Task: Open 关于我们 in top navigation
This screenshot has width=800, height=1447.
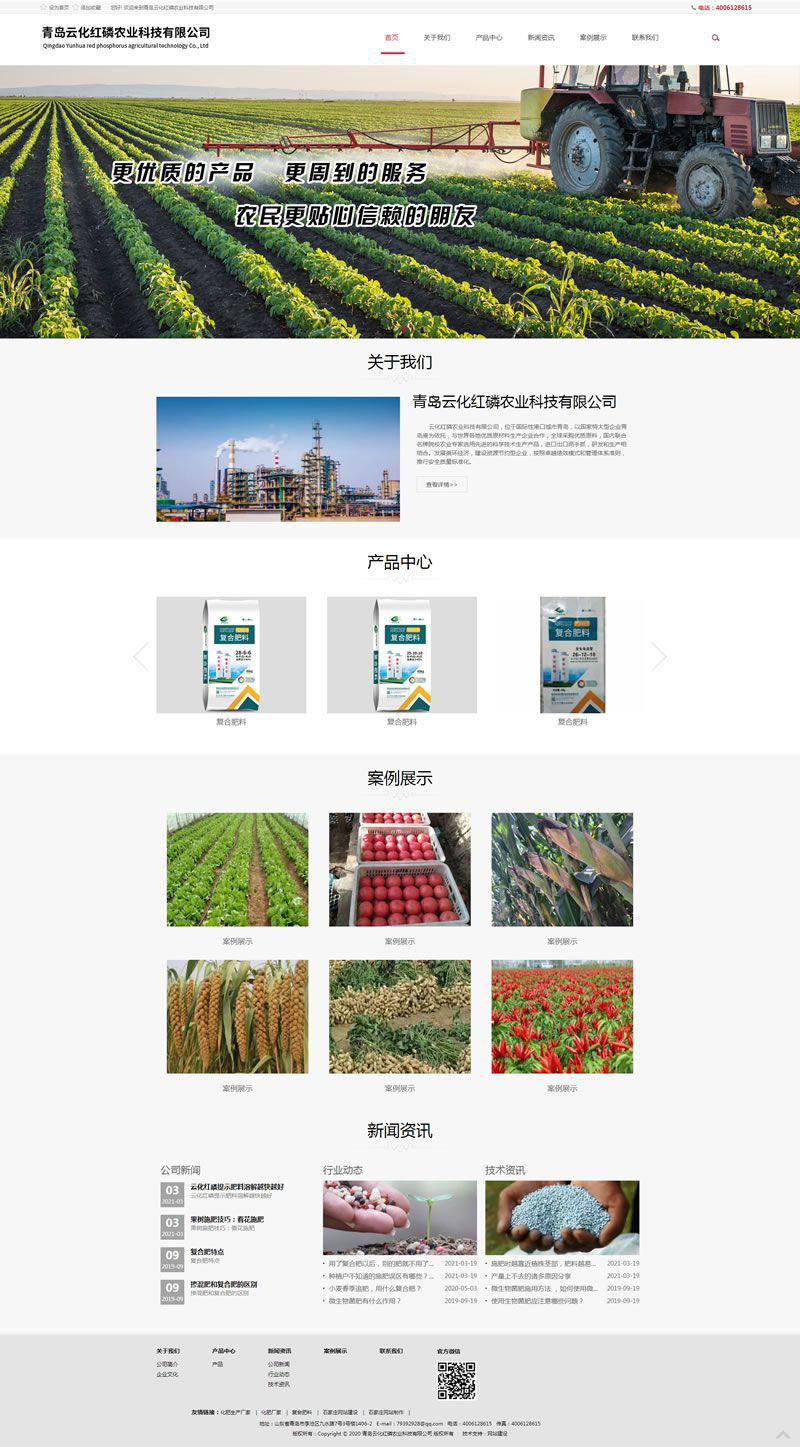Action: [x=436, y=38]
